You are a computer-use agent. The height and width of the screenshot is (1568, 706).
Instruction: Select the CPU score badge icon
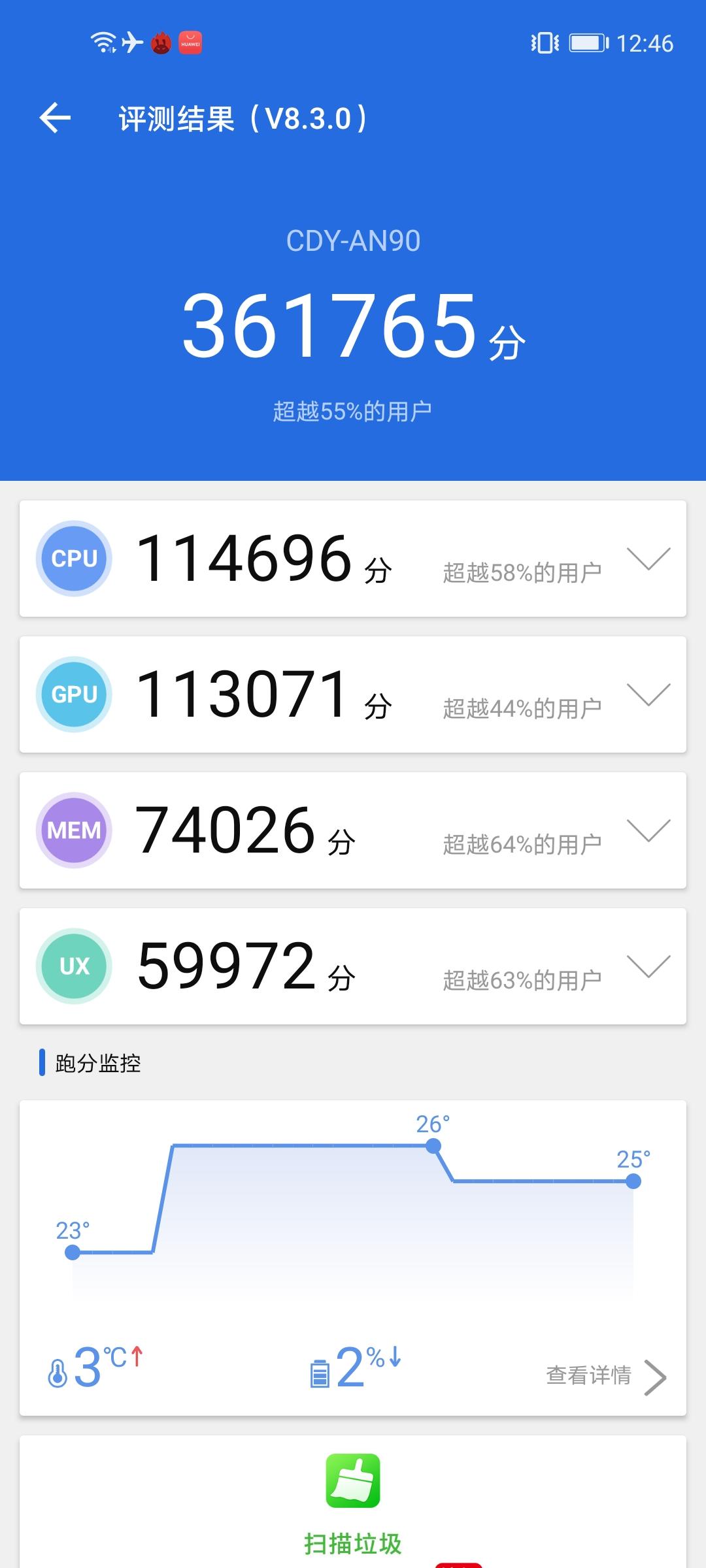pos(73,559)
